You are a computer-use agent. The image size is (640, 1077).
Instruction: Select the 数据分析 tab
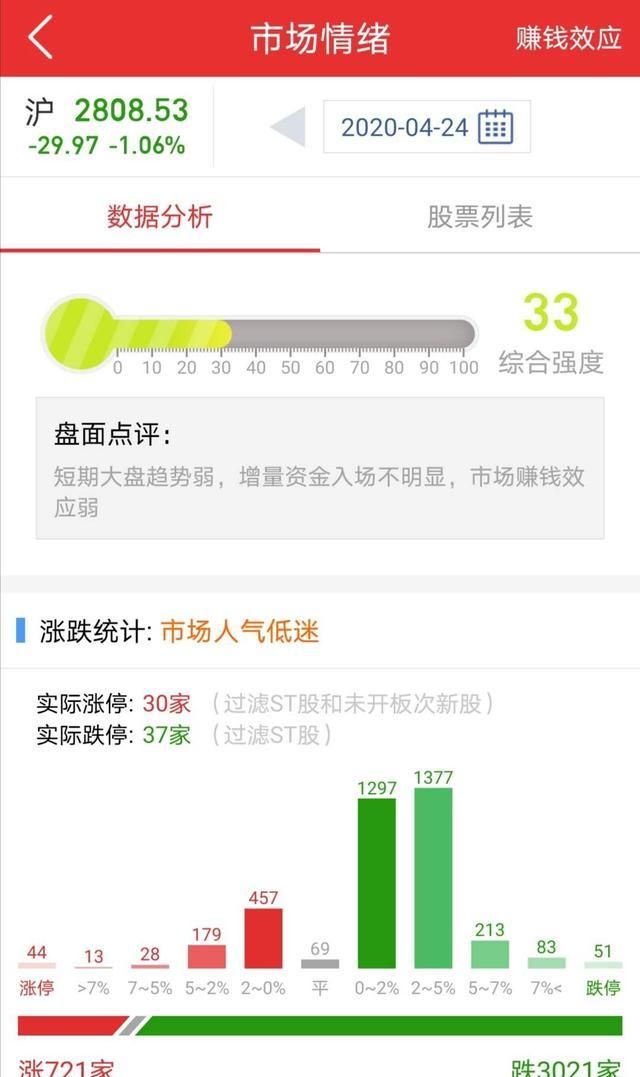160,217
